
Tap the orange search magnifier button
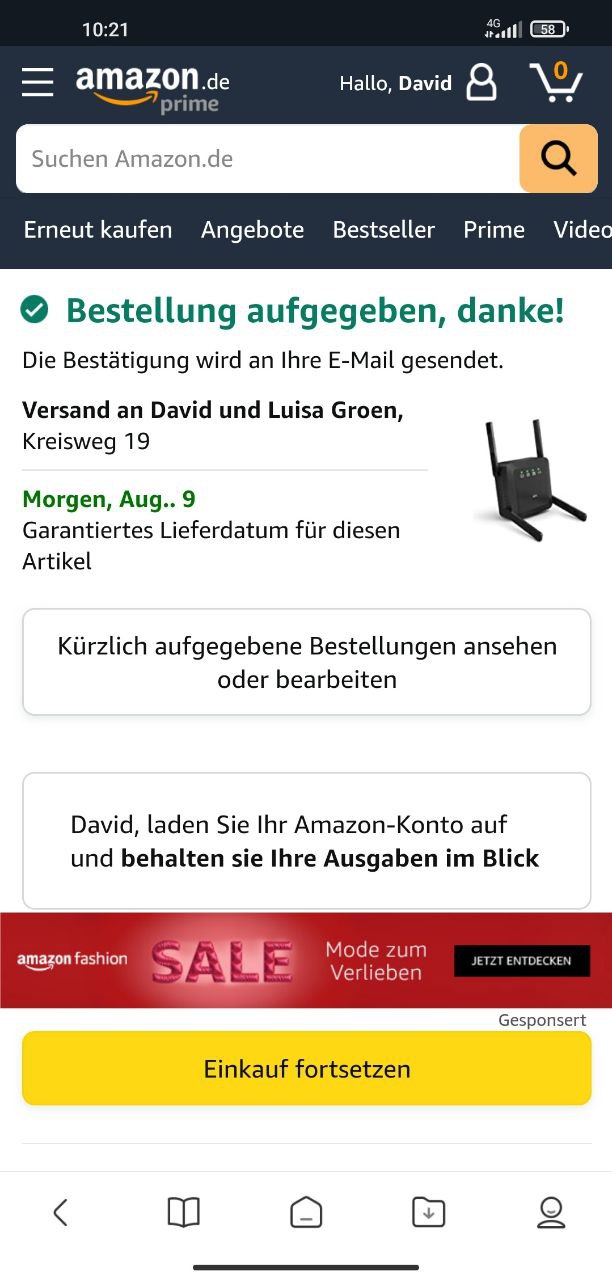tap(557, 158)
